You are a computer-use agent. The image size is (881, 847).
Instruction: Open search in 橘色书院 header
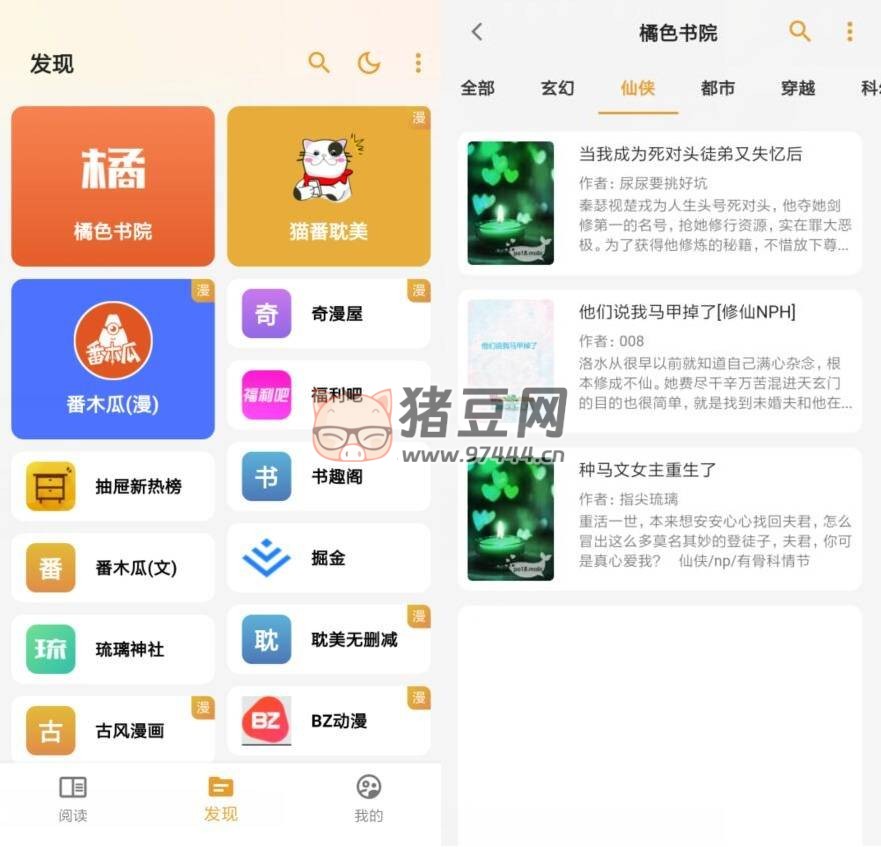[x=800, y=32]
